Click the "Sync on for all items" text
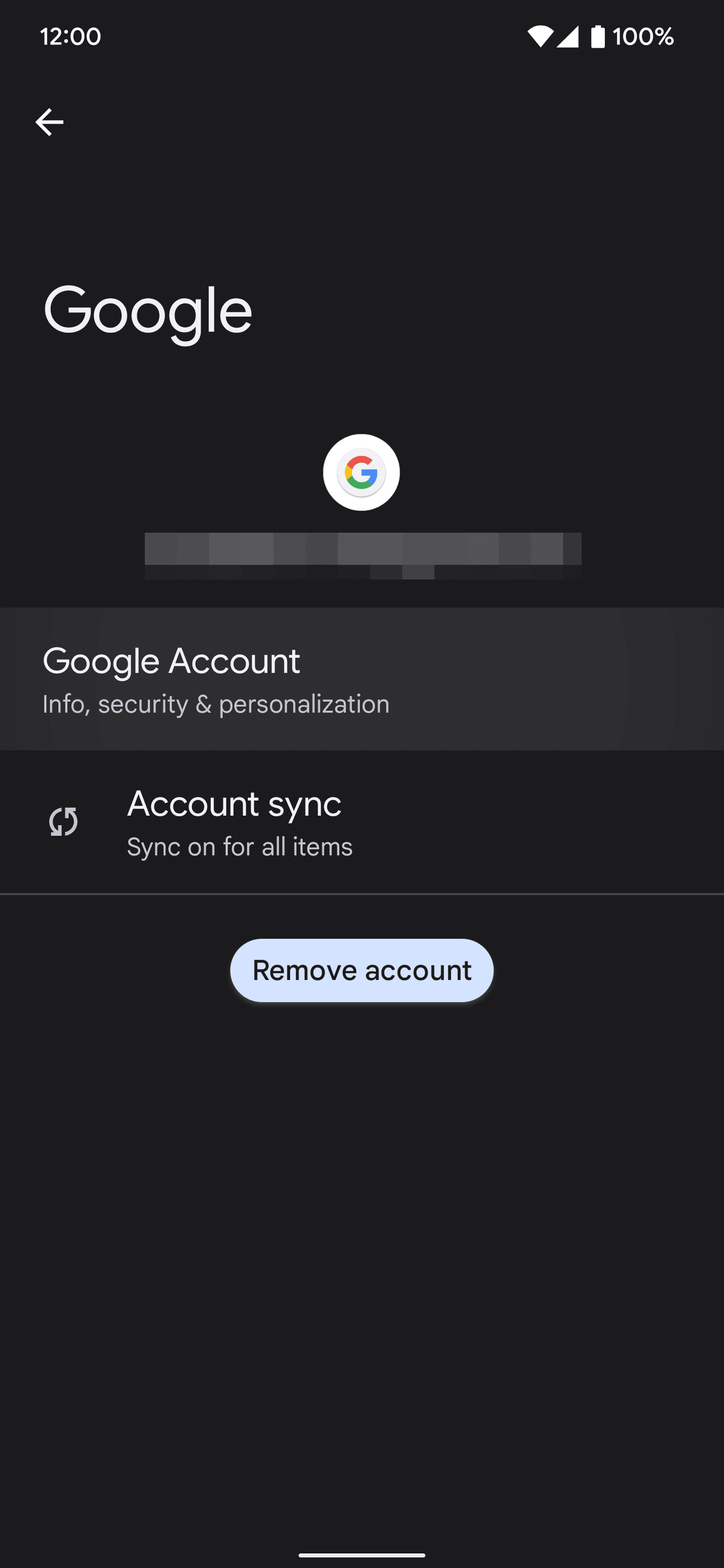 (239, 846)
